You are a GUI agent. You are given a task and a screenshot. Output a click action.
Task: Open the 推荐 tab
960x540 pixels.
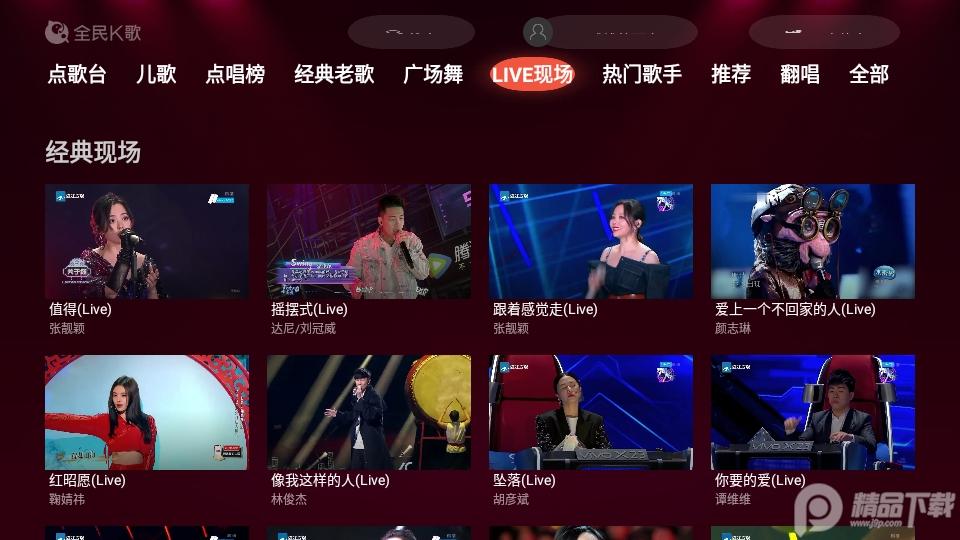click(x=731, y=74)
